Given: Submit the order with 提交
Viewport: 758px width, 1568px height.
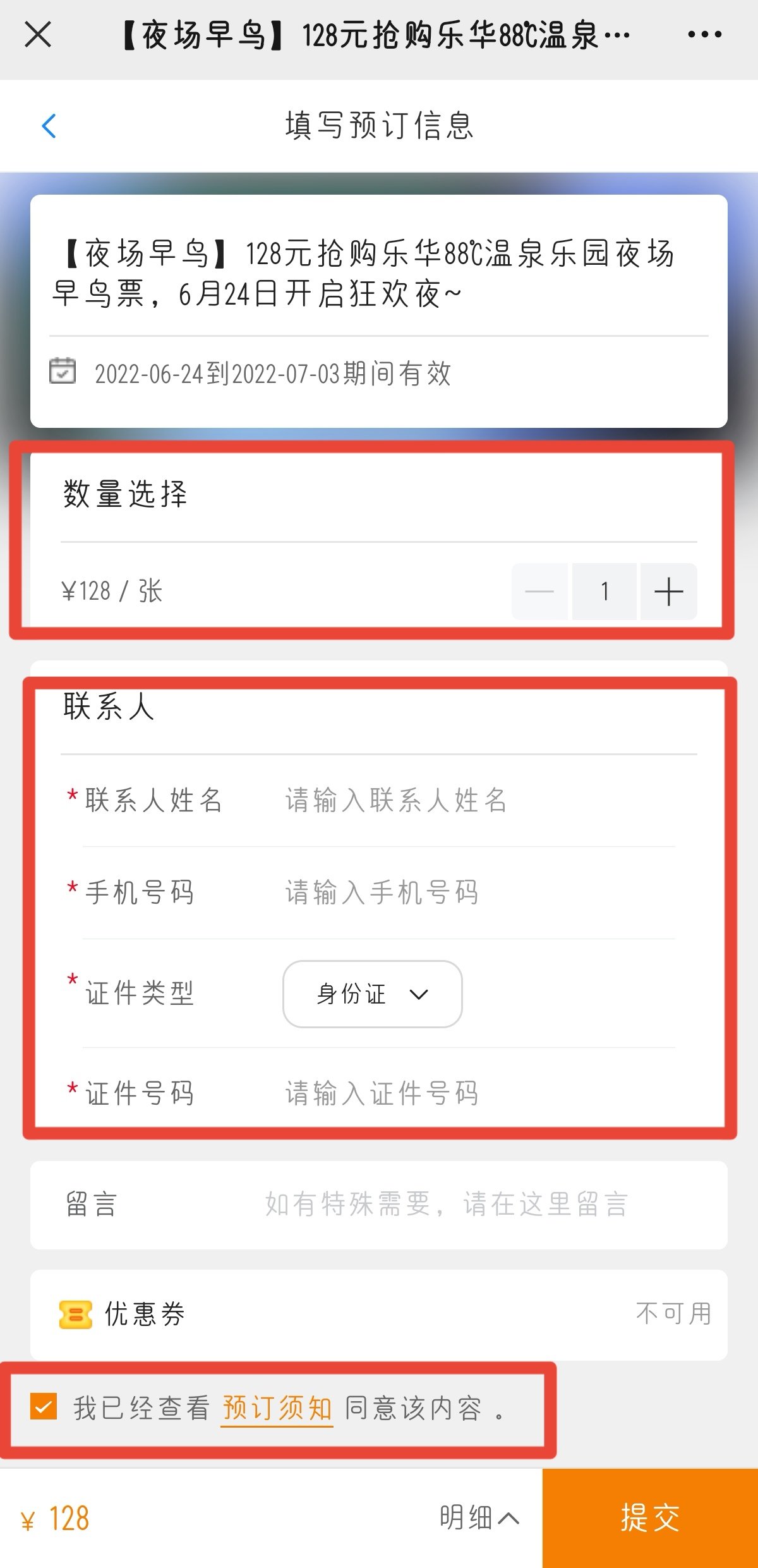Looking at the screenshot, I should [x=649, y=1517].
